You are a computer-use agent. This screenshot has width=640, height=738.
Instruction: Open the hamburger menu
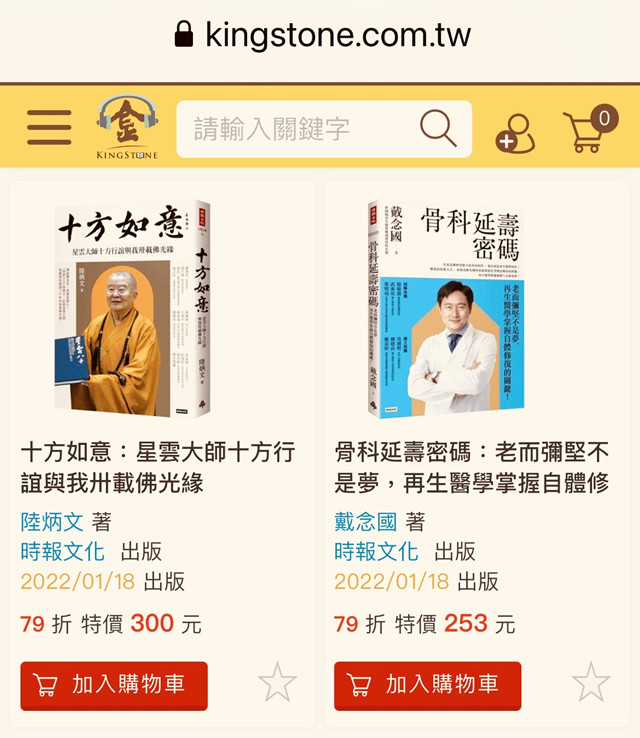pyautogui.click(x=49, y=128)
